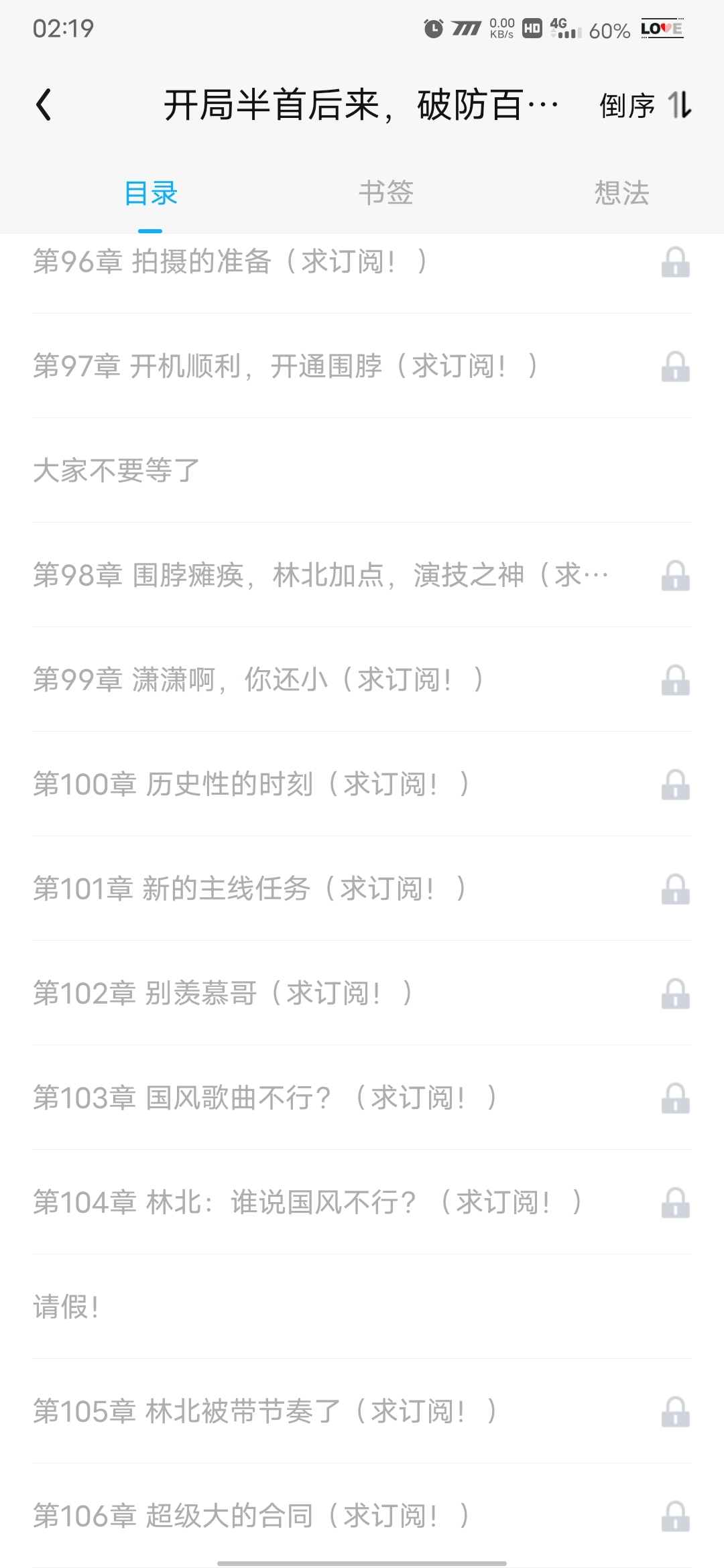Open the 请假！ notice entry
The image size is (724, 1568).
(362, 1307)
